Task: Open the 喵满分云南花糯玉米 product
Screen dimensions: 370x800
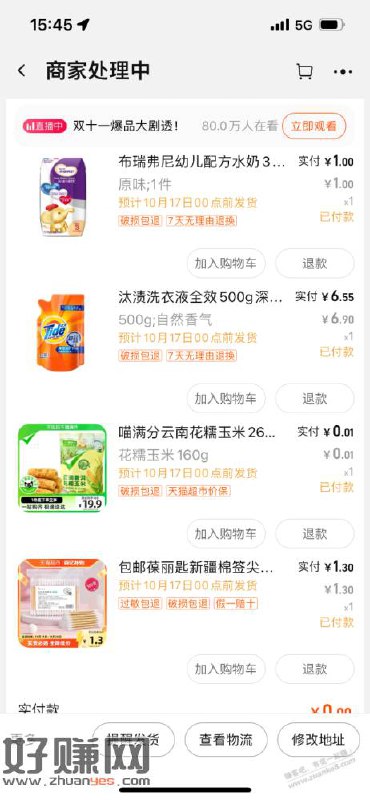Action: pos(197,433)
